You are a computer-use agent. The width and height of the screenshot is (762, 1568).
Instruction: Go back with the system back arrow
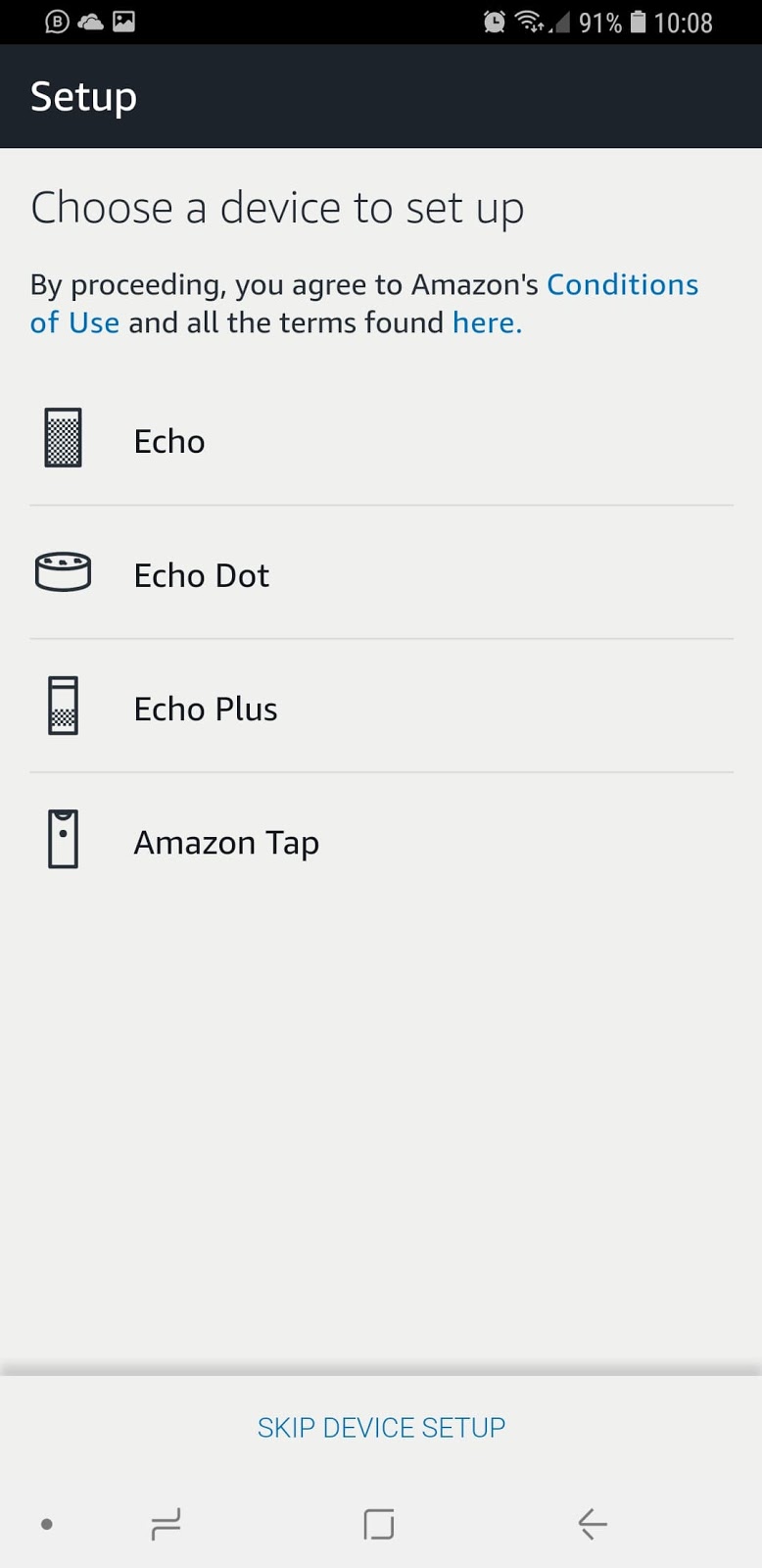pos(593,1524)
